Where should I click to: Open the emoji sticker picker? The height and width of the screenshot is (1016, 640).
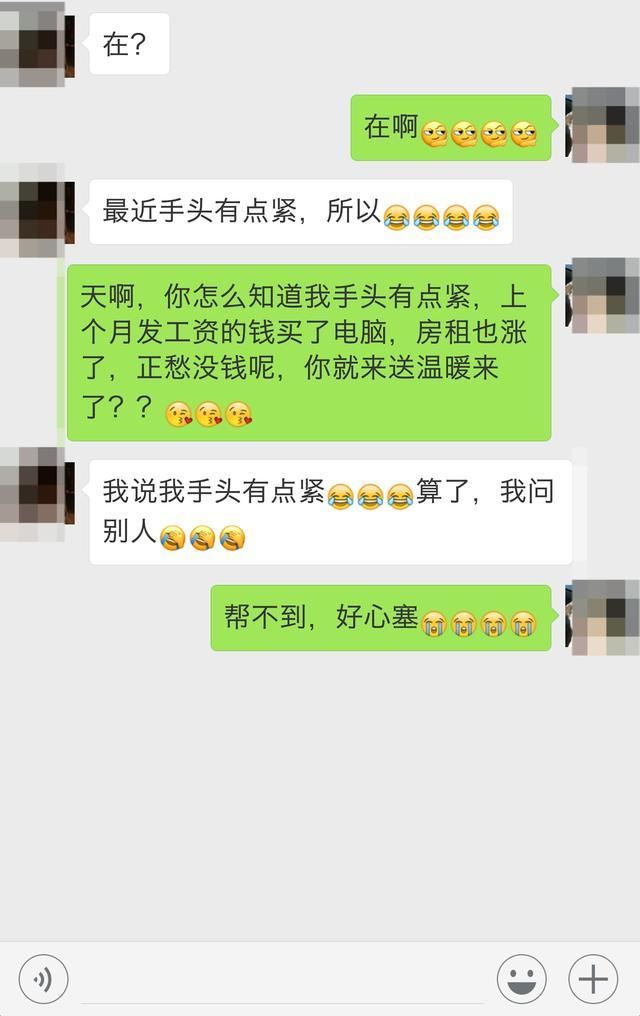(x=521, y=978)
